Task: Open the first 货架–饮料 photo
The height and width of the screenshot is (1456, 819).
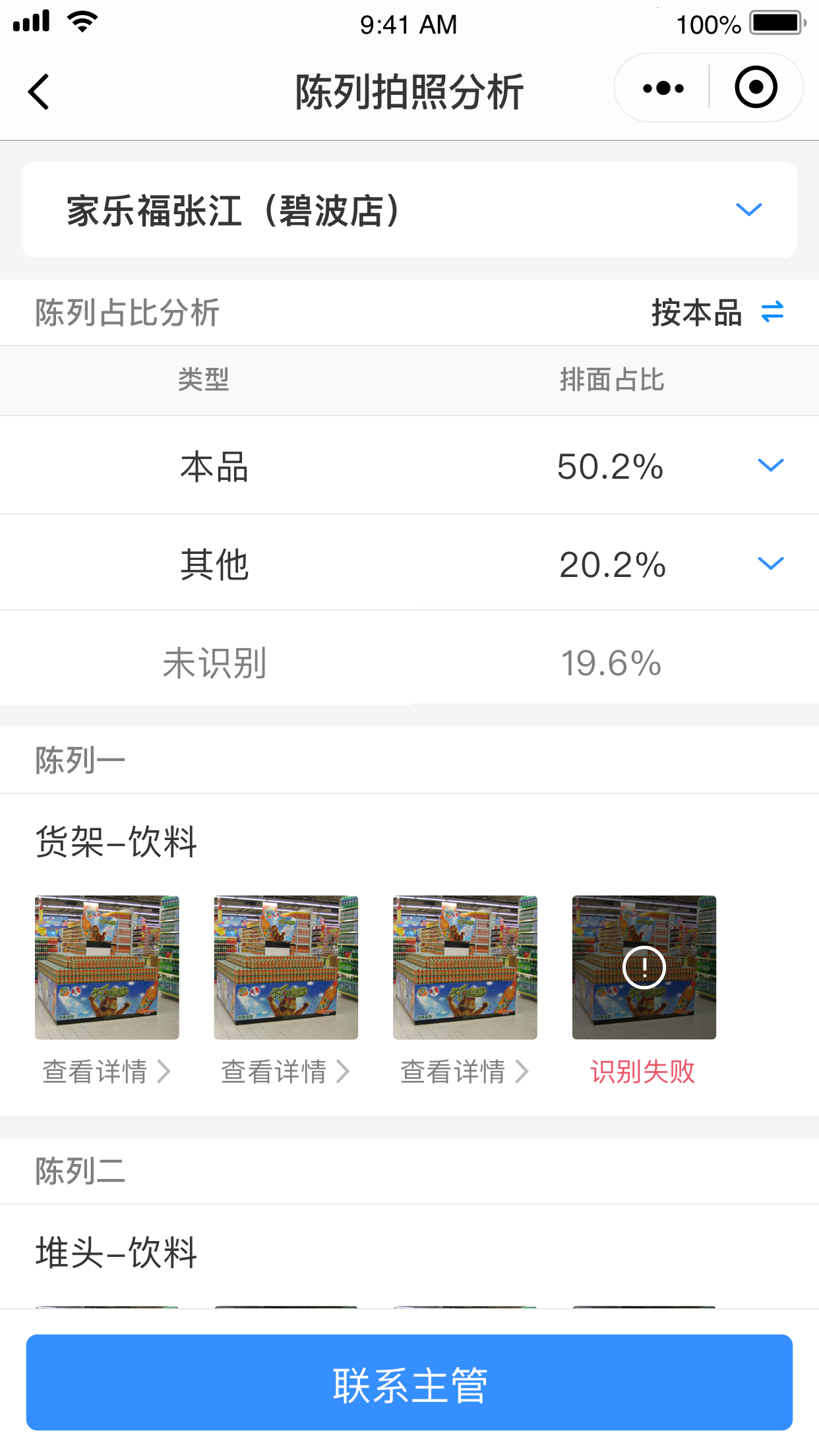Action: 107,967
